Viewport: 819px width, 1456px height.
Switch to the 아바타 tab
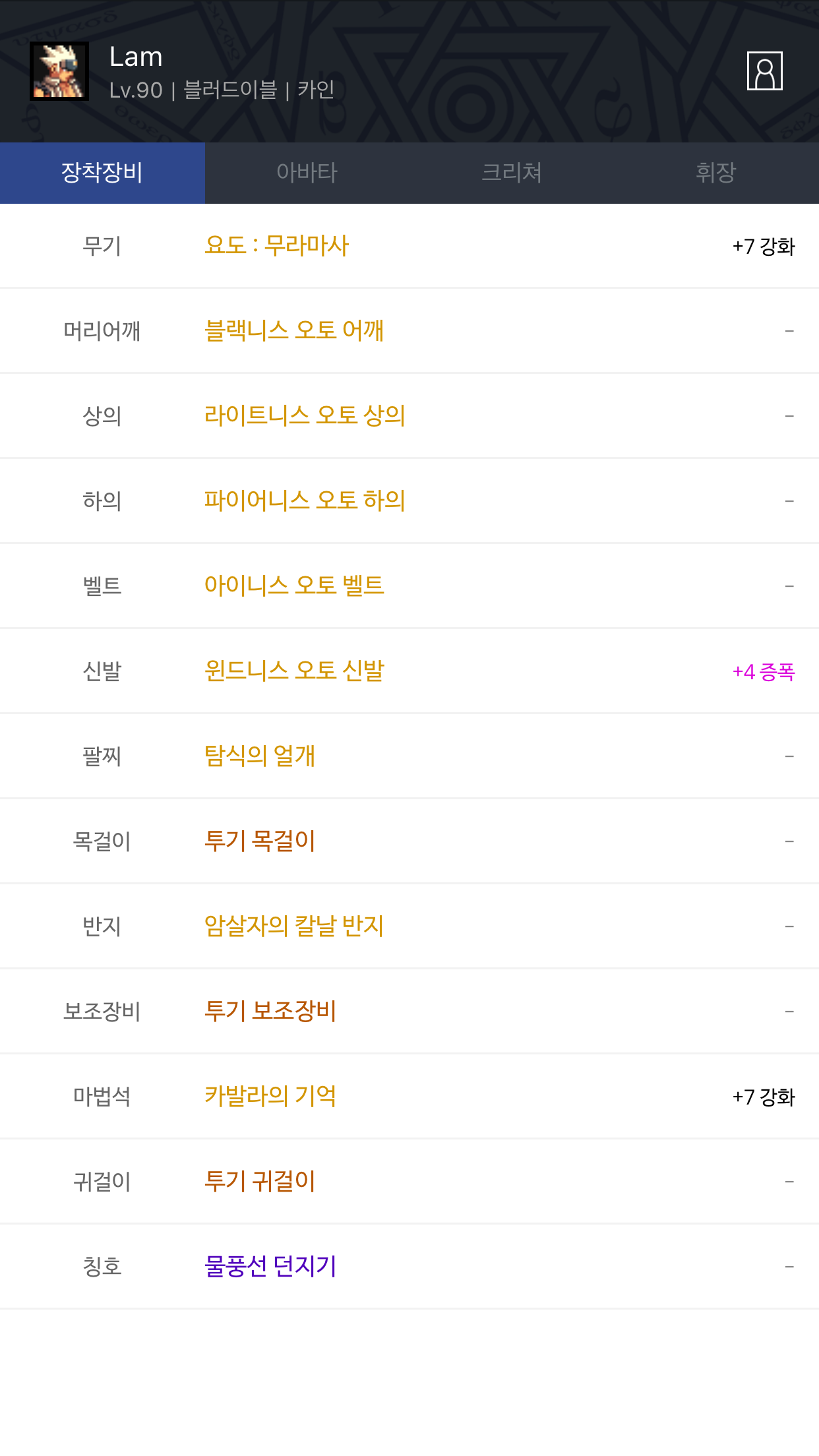307,173
